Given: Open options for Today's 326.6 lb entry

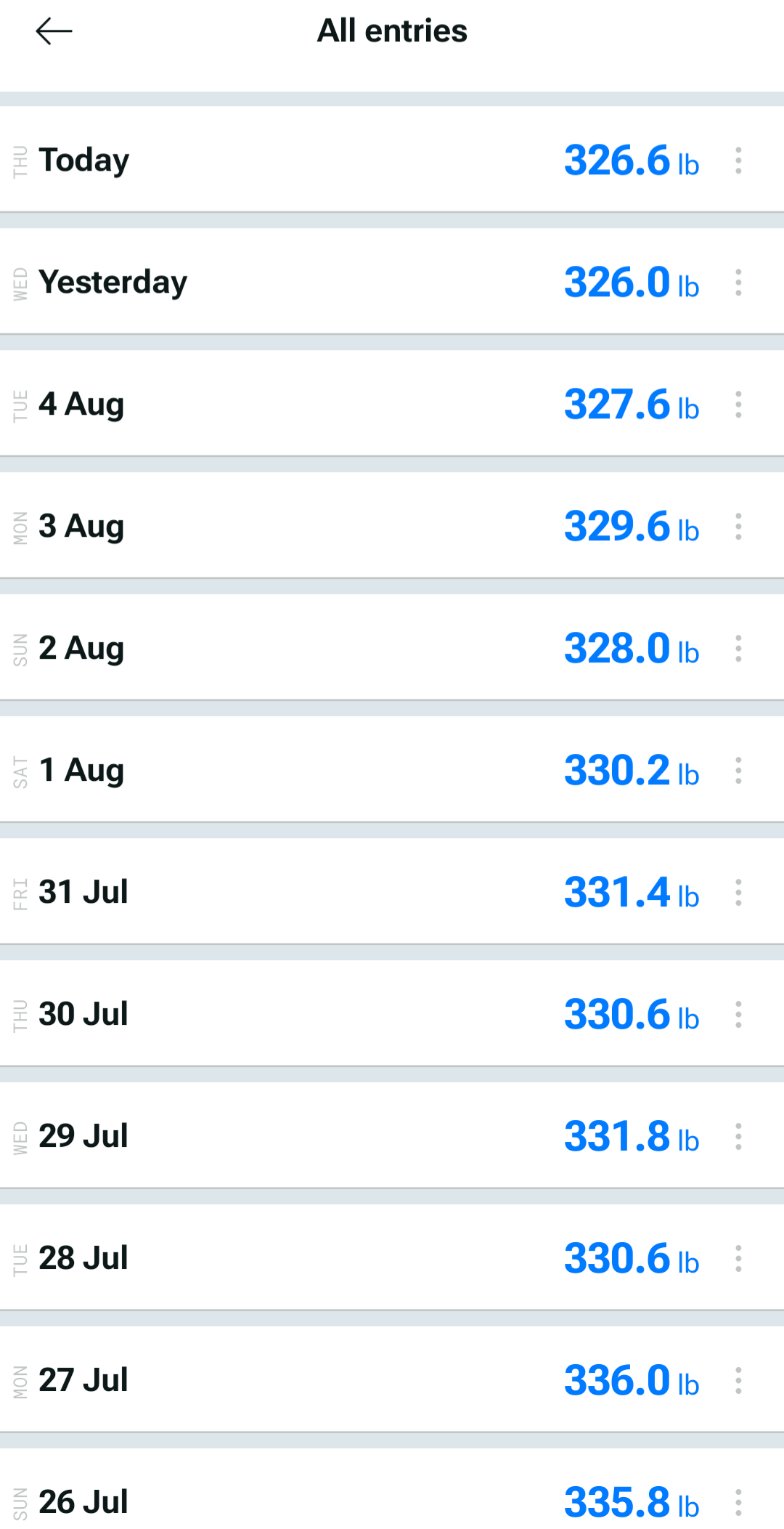Looking at the screenshot, I should click(x=738, y=161).
